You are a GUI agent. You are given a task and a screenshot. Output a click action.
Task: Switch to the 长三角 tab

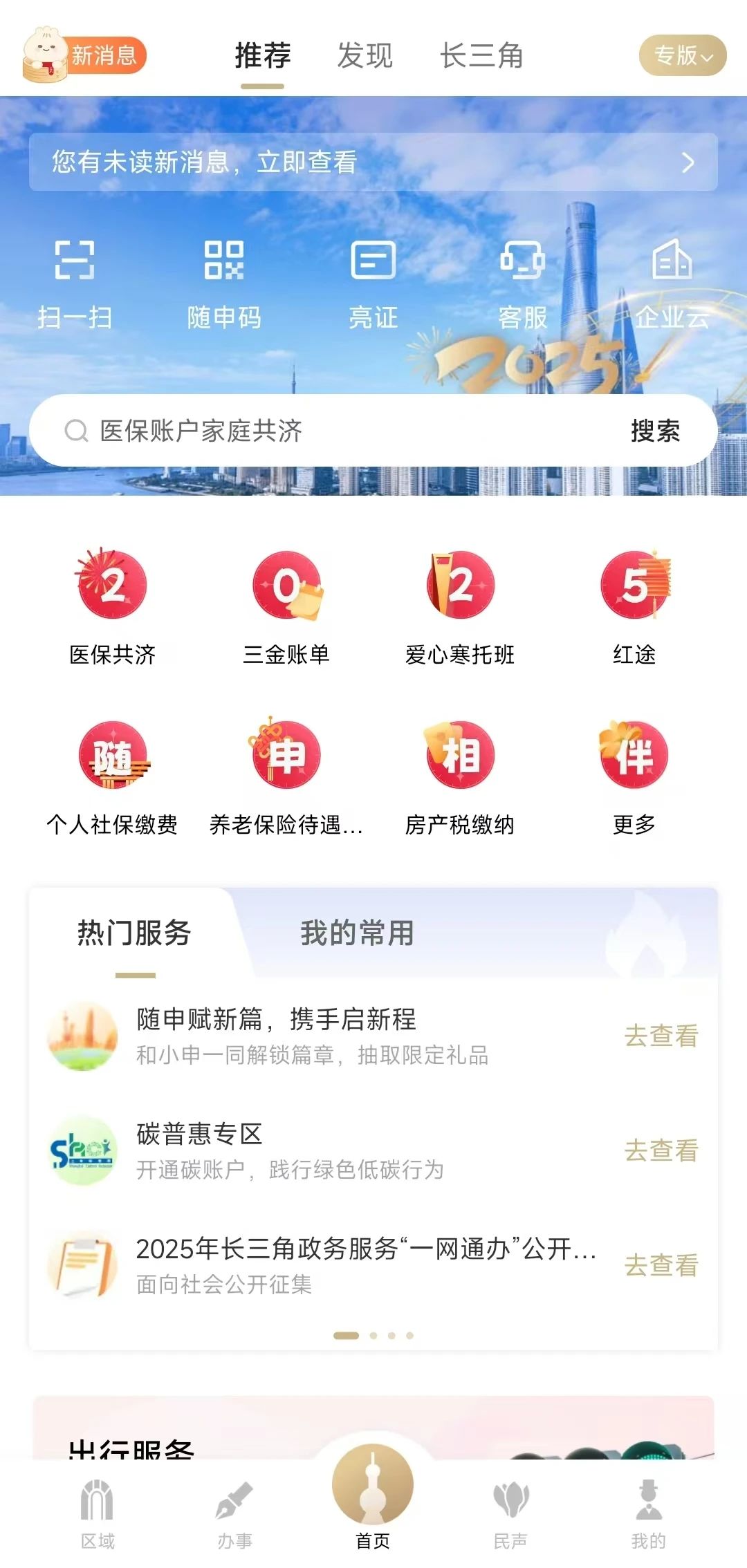[481, 56]
